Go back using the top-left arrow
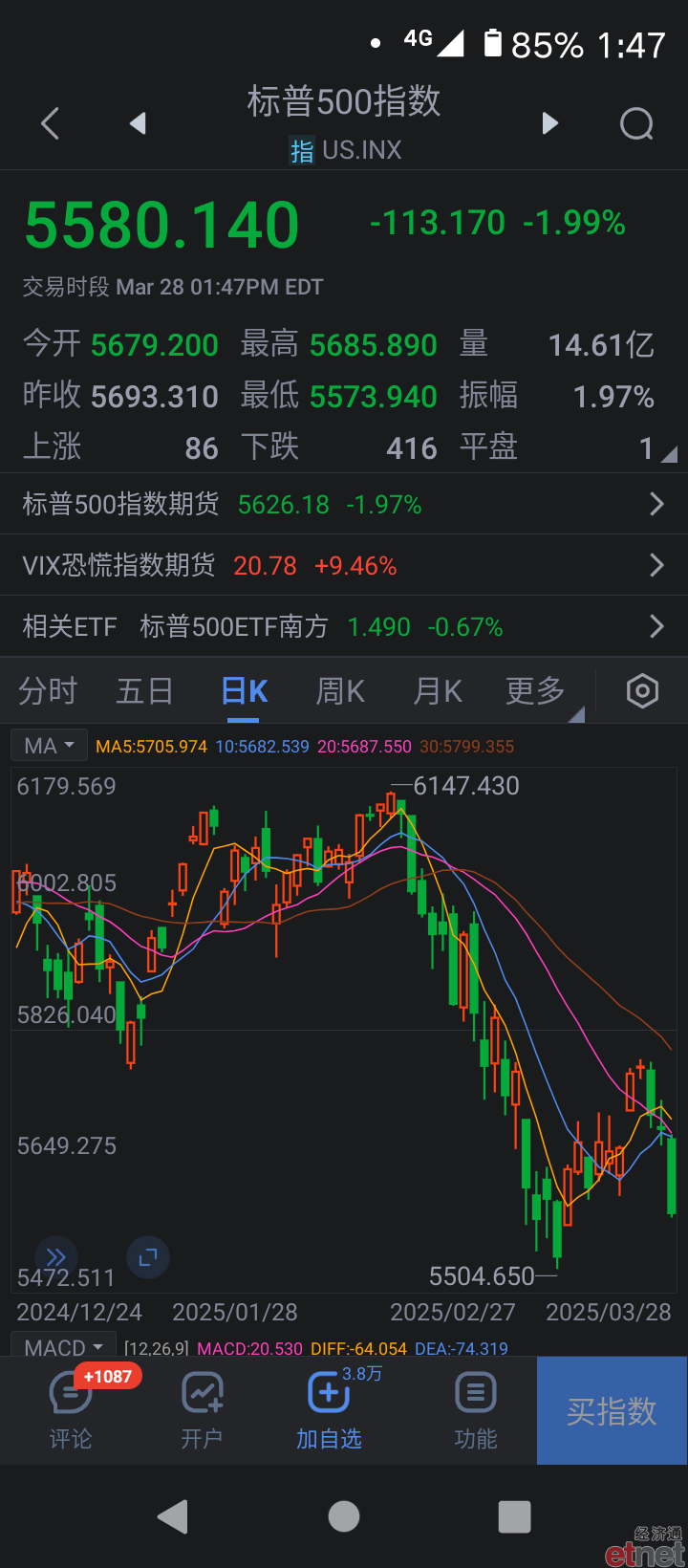This screenshot has width=688, height=1568. pos(51,123)
